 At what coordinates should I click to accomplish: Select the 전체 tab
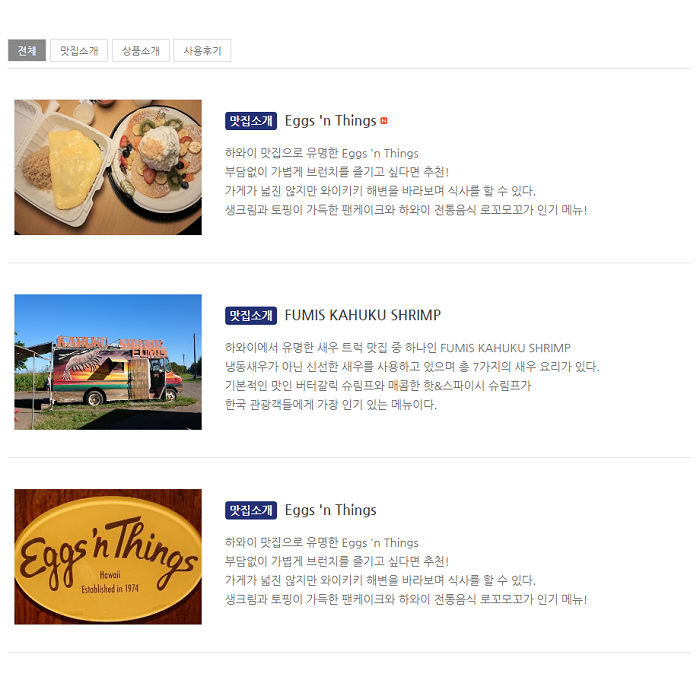(27, 51)
